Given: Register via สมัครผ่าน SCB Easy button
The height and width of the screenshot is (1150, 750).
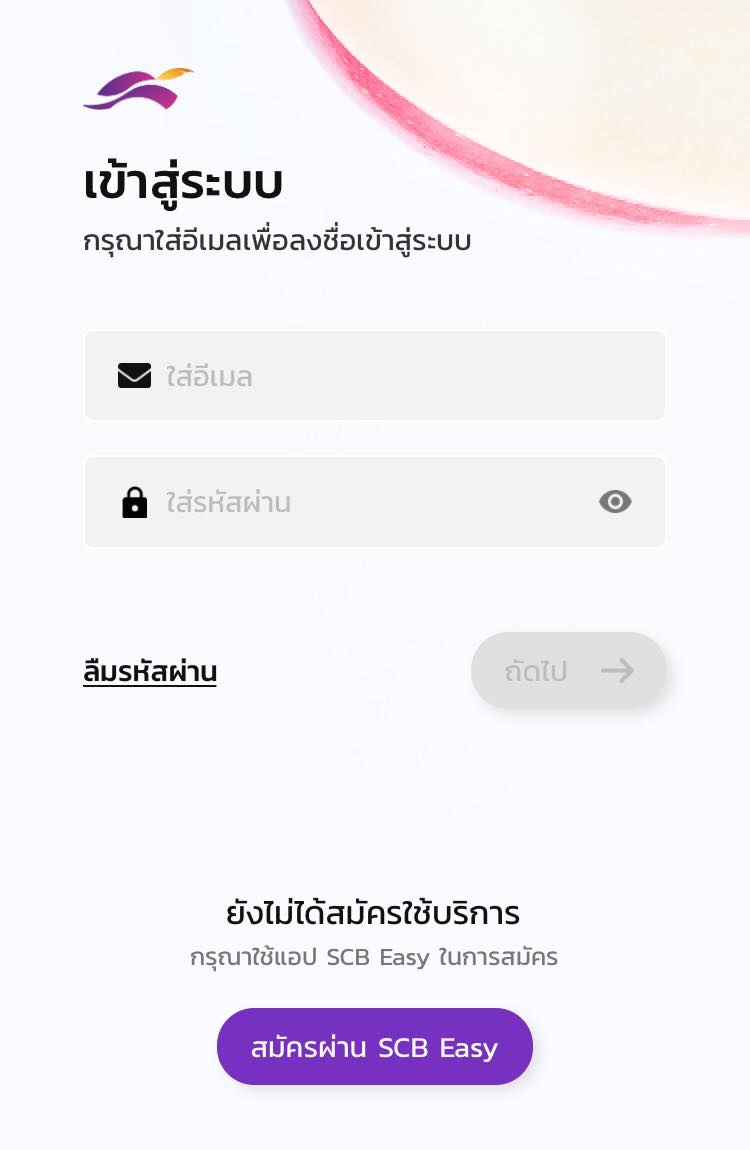Looking at the screenshot, I should click(x=375, y=1047).
